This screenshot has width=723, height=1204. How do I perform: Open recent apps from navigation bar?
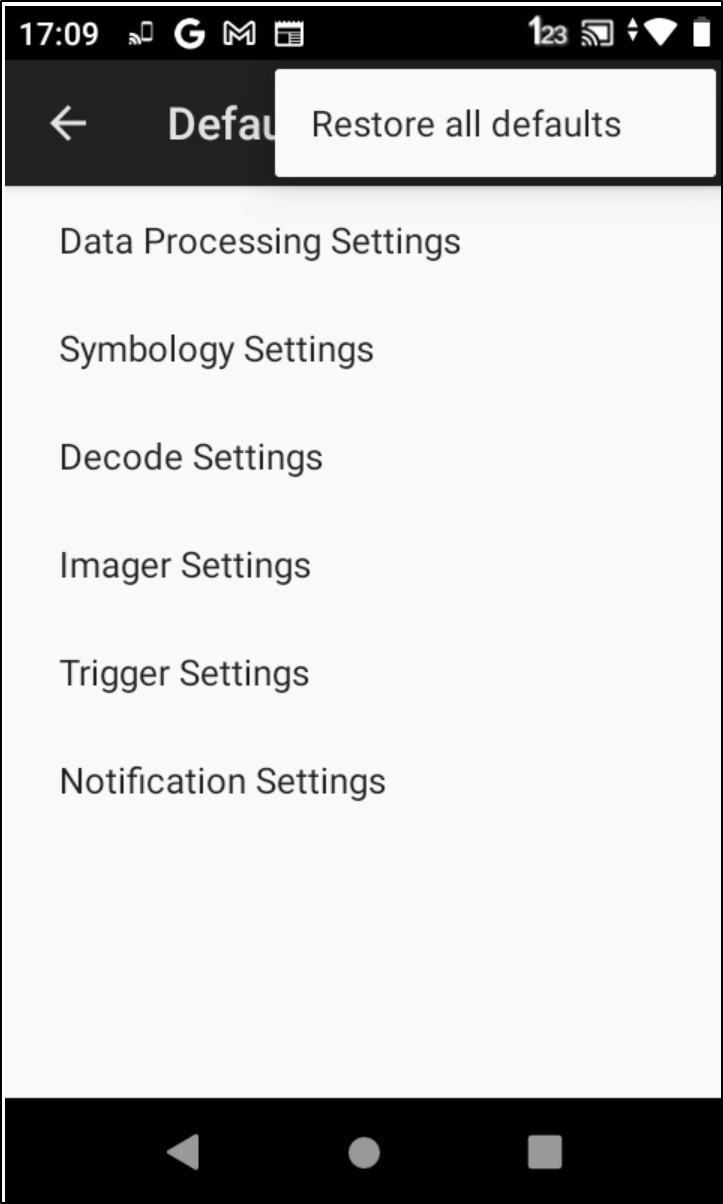click(x=545, y=1152)
